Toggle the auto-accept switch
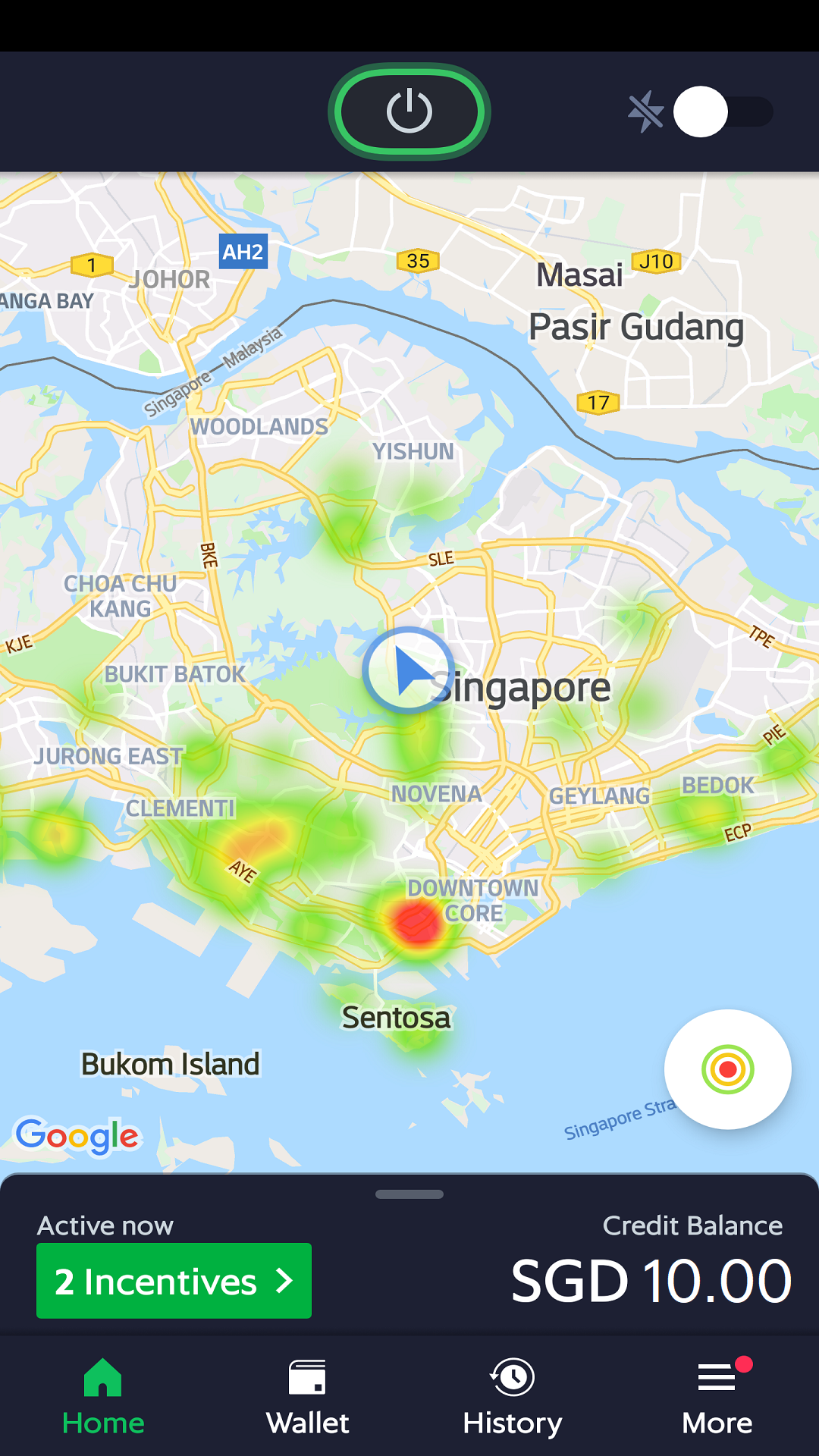819x1456 pixels. [722, 111]
